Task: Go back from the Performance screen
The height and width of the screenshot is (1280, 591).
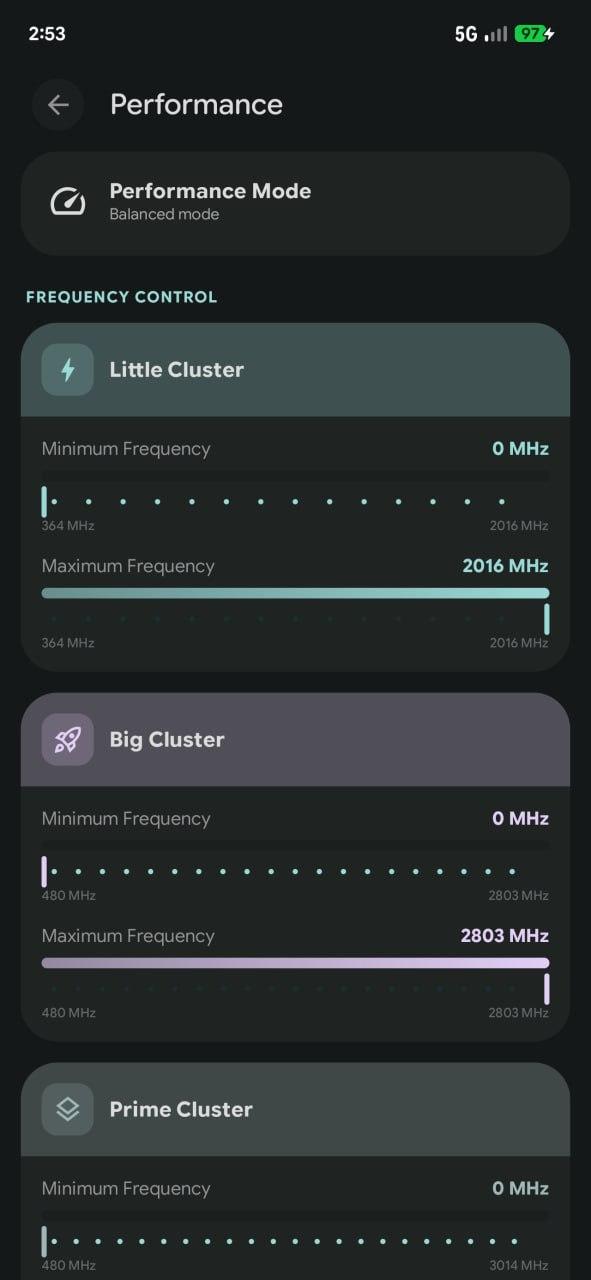Action: 58,104
